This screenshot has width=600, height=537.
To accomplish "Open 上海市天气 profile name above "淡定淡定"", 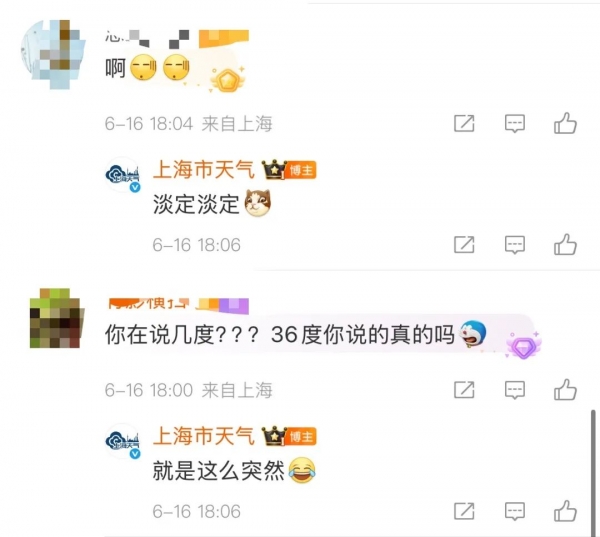I will point(203,170).
